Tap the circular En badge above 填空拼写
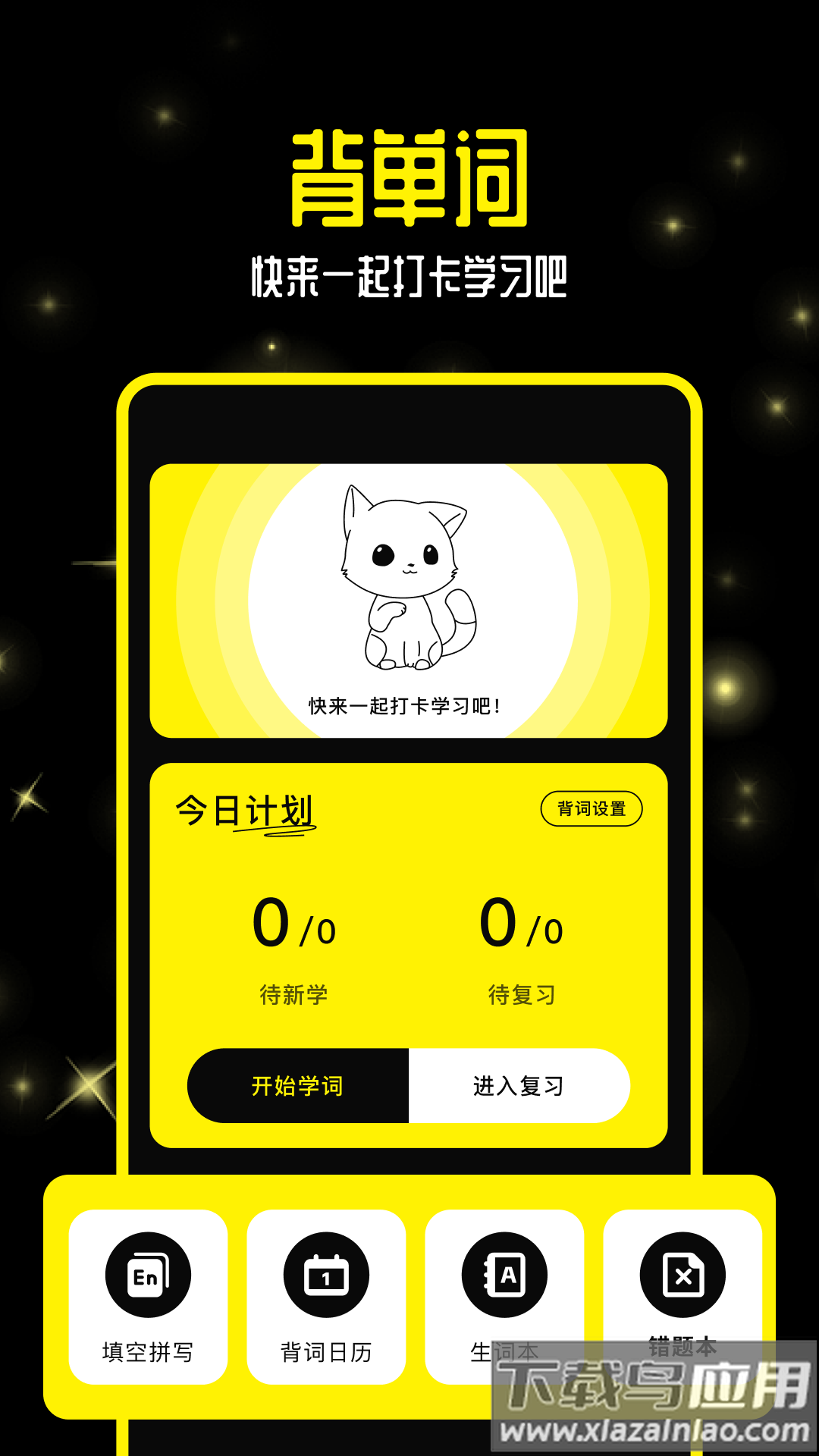Screen dimensions: 819x1456 (x=148, y=1275)
